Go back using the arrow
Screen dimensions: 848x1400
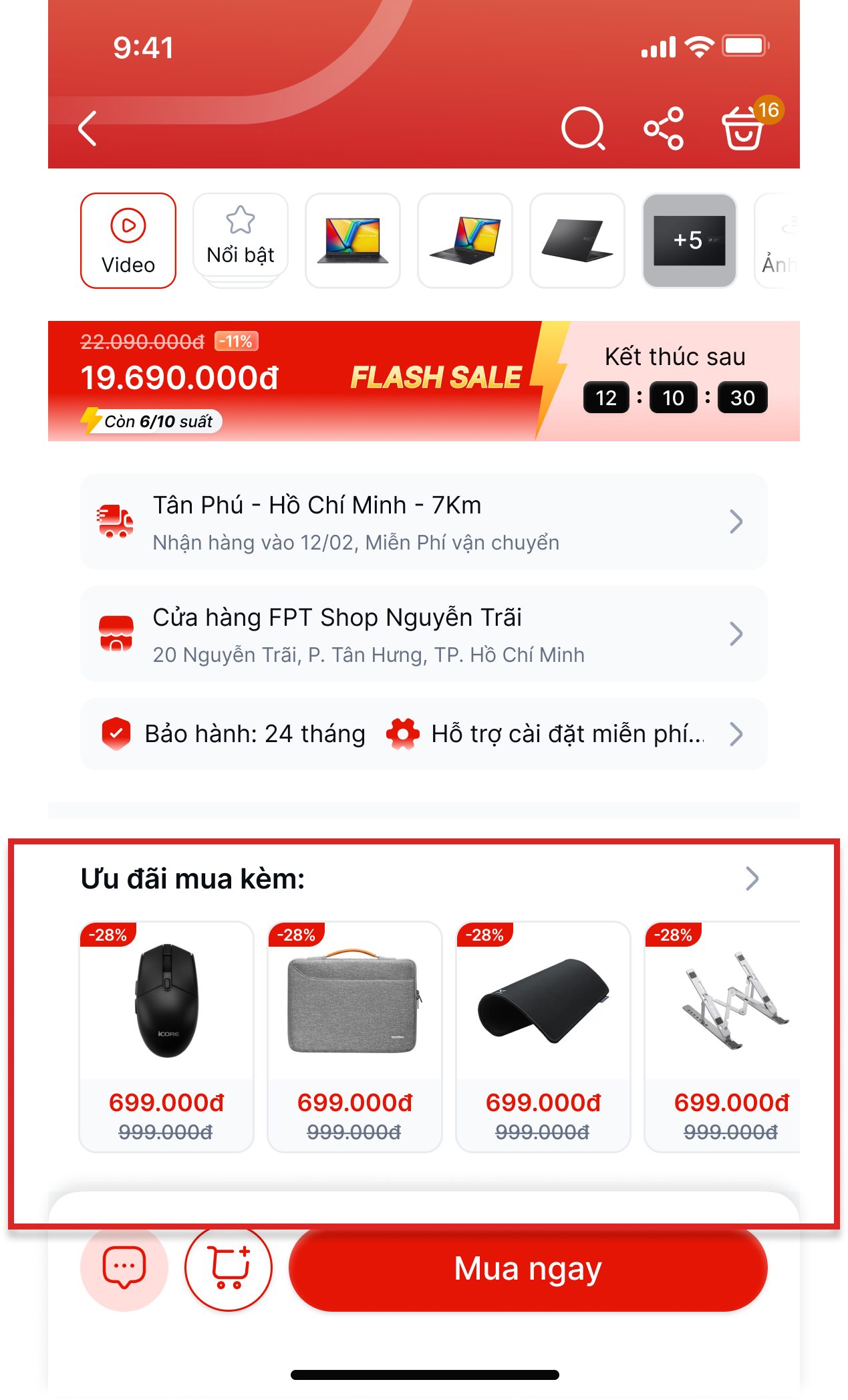[x=88, y=128]
